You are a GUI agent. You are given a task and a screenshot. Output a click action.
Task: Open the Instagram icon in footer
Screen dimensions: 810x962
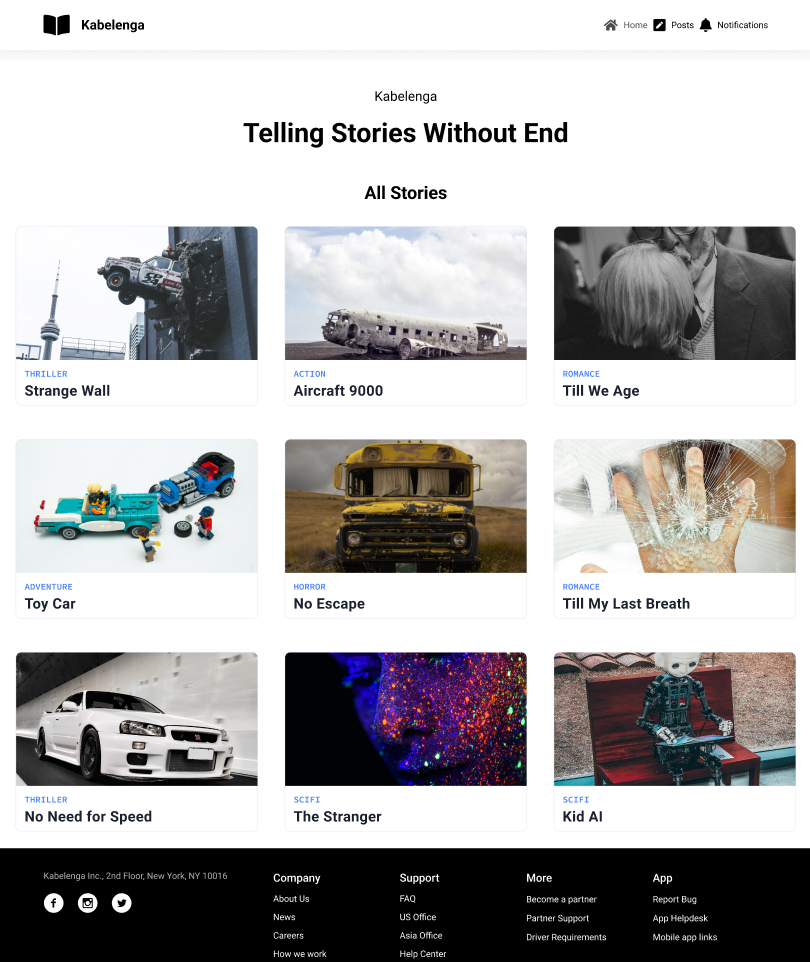[x=88, y=903]
